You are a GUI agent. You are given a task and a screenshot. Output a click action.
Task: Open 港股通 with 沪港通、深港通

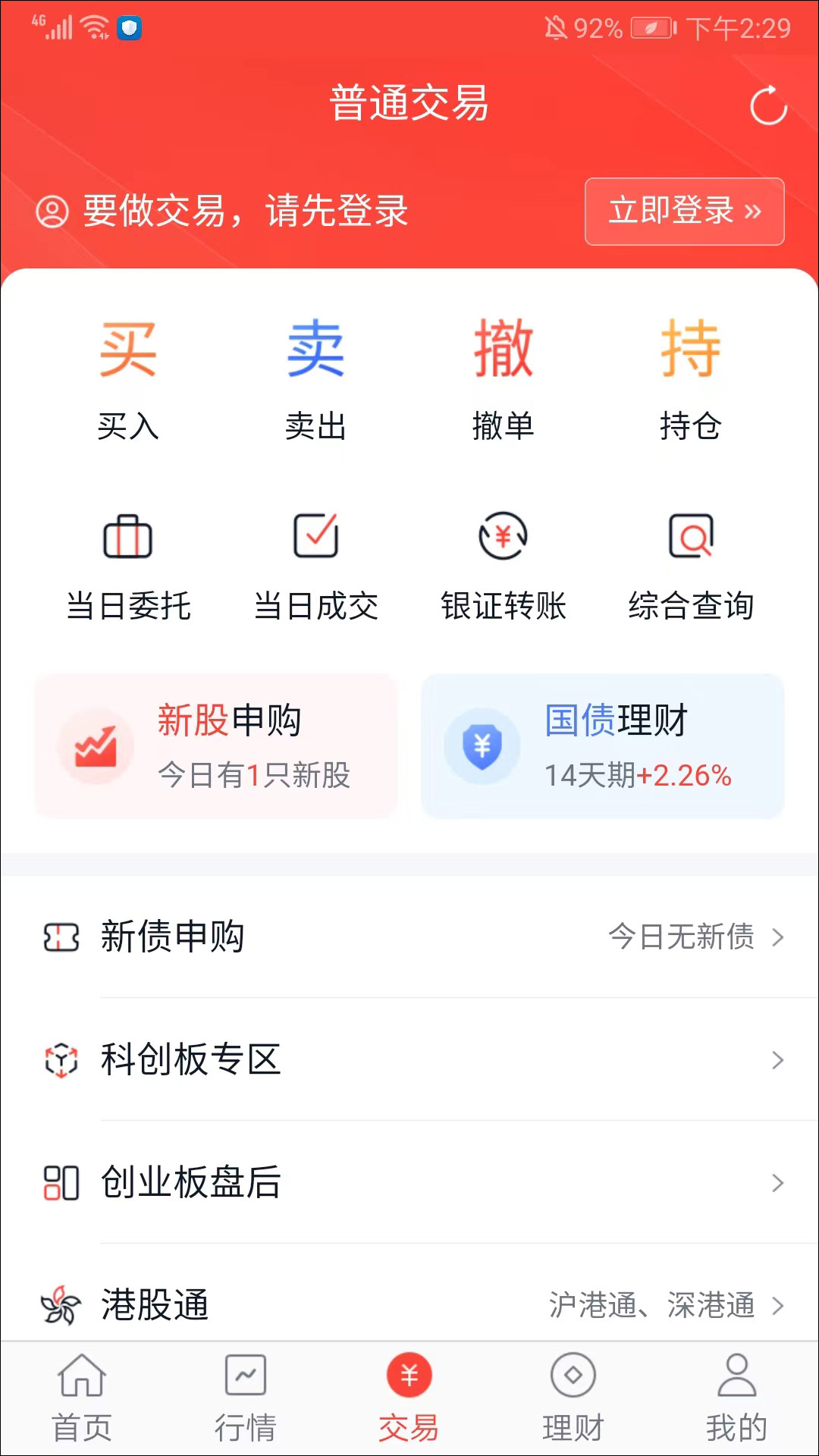[409, 1306]
